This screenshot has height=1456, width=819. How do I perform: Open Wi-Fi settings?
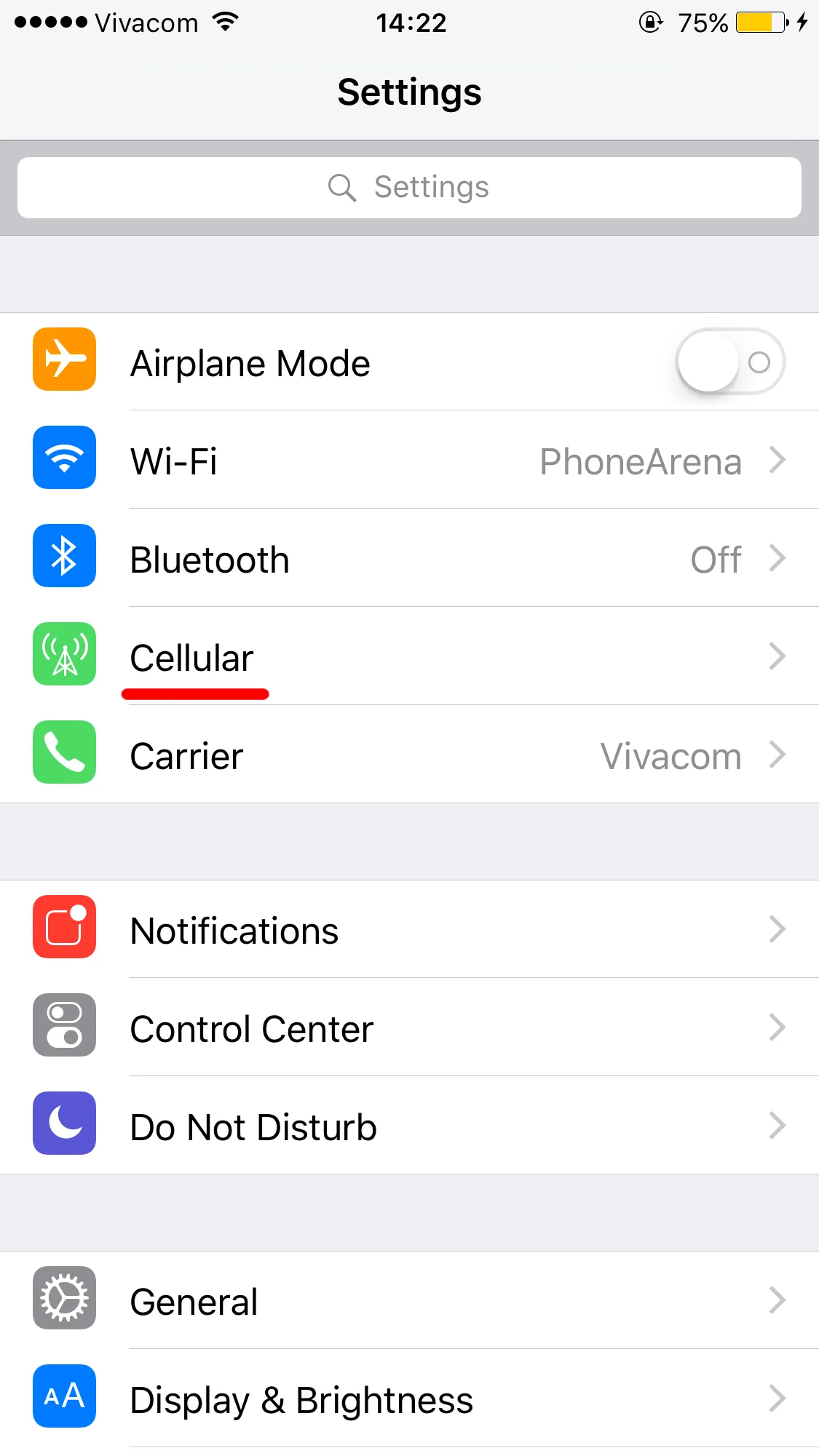click(409, 461)
